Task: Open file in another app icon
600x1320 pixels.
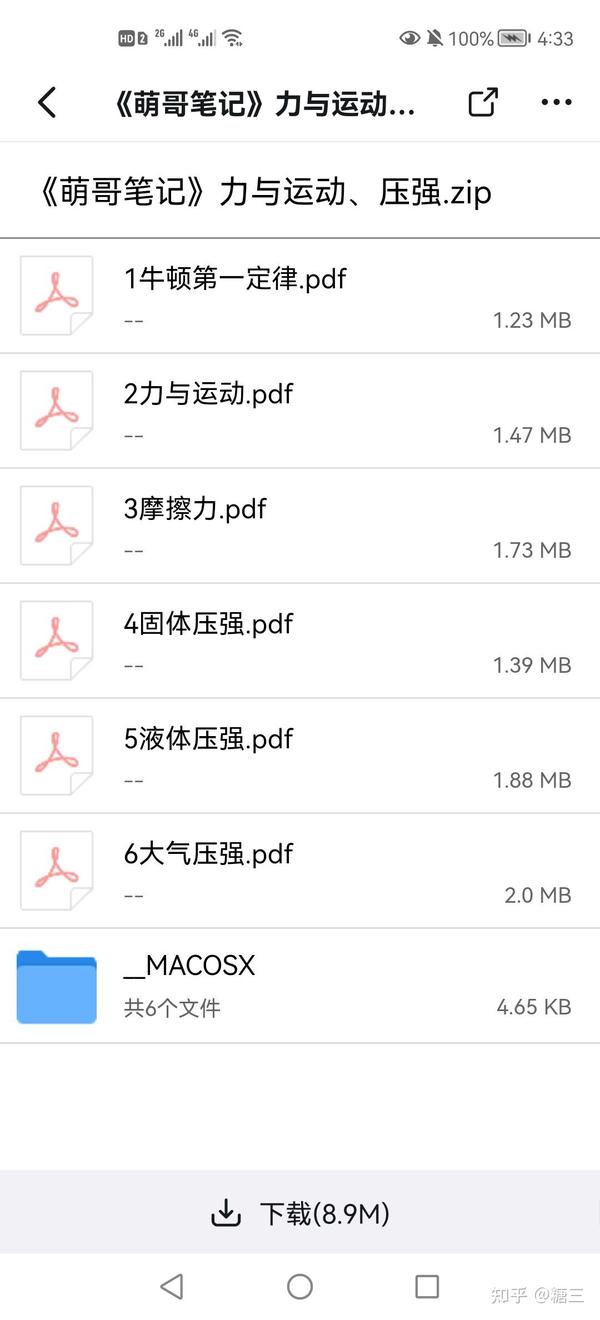Action: 483,103
